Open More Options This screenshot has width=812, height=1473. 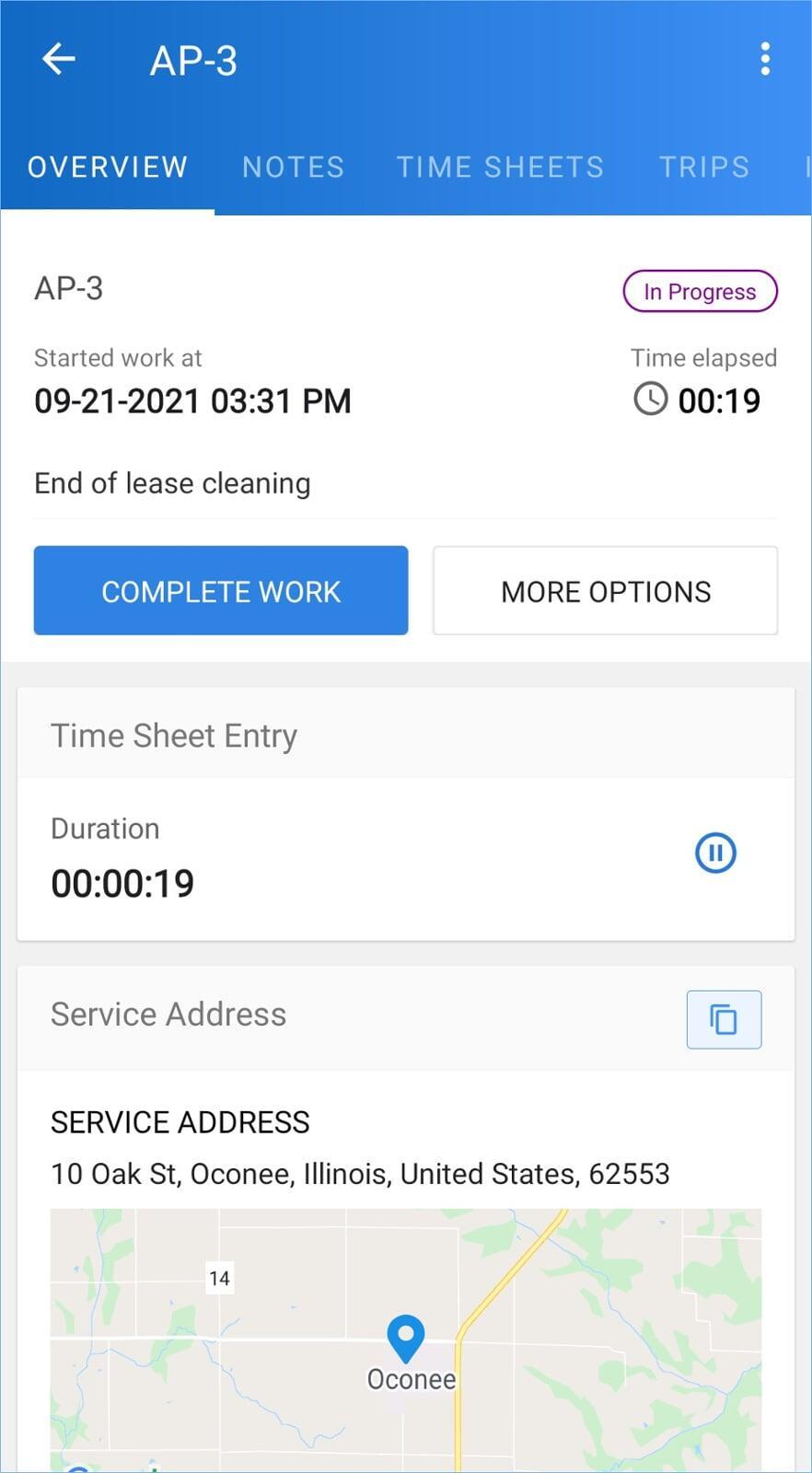pyautogui.click(x=606, y=591)
